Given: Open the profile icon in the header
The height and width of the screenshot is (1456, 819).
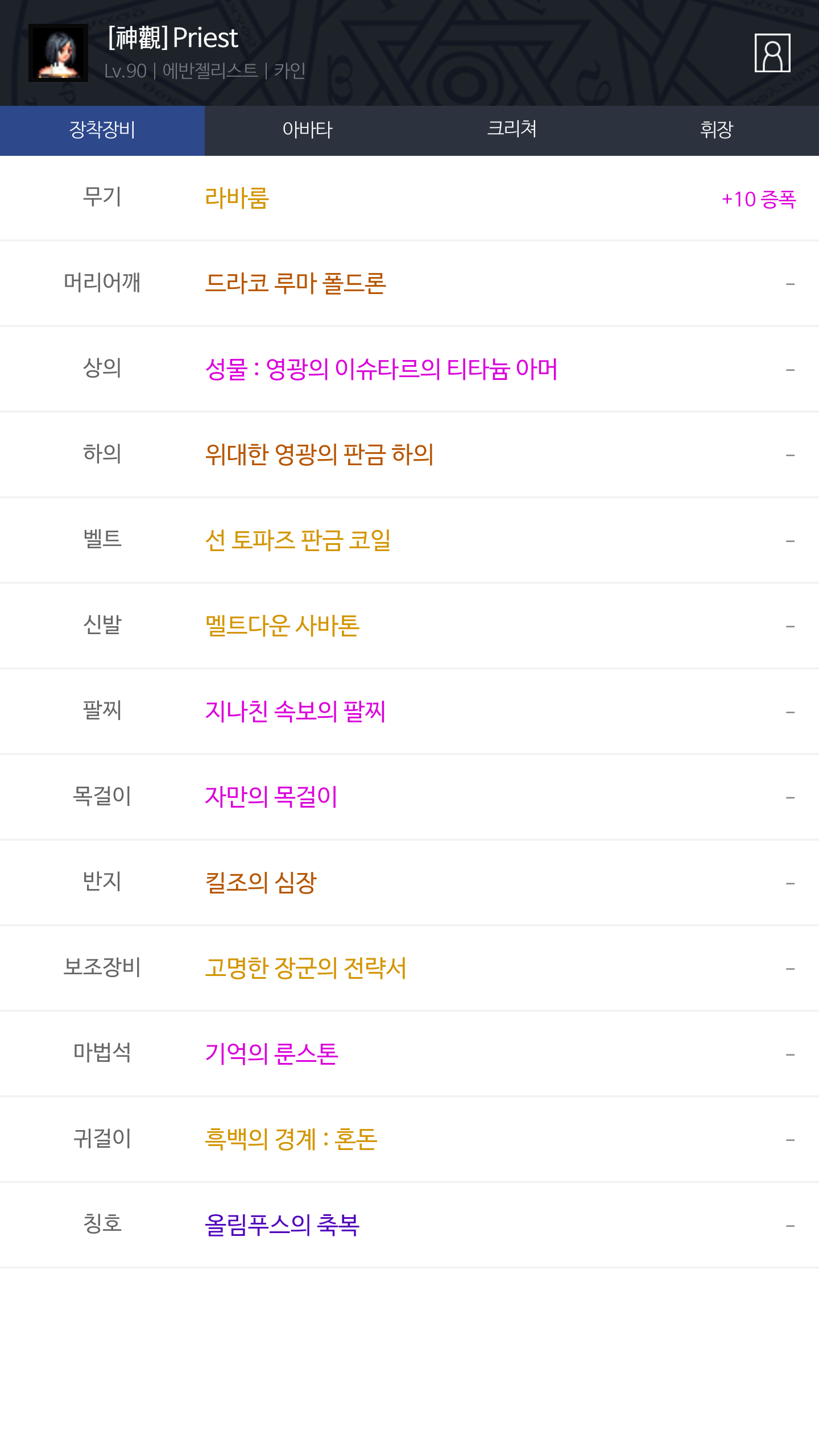Looking at the screenshot, I should coord(772,53).
